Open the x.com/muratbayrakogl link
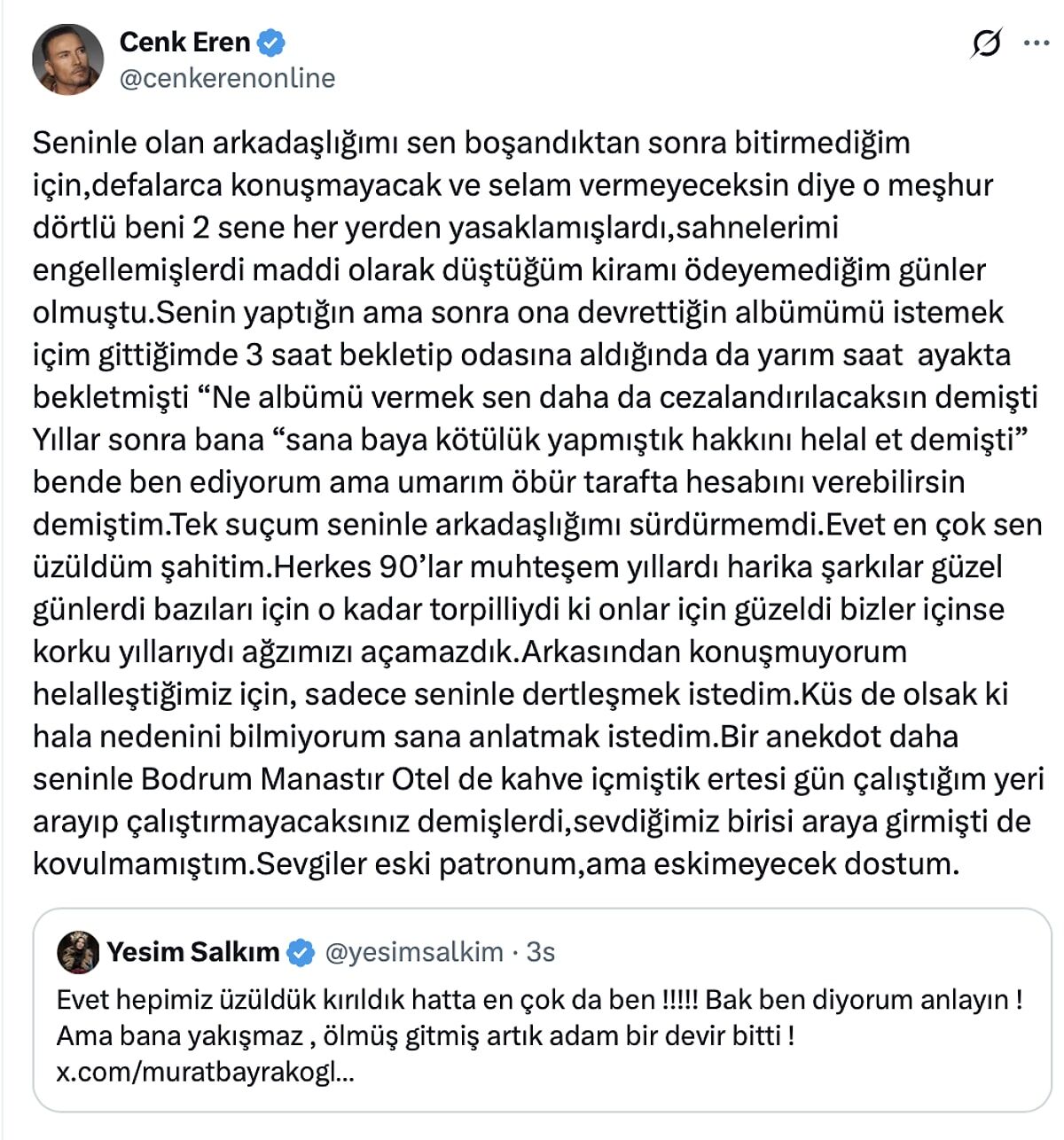Viewport: 1064px width, 1140px height. pyautogui.click(x=205, y=1073)
